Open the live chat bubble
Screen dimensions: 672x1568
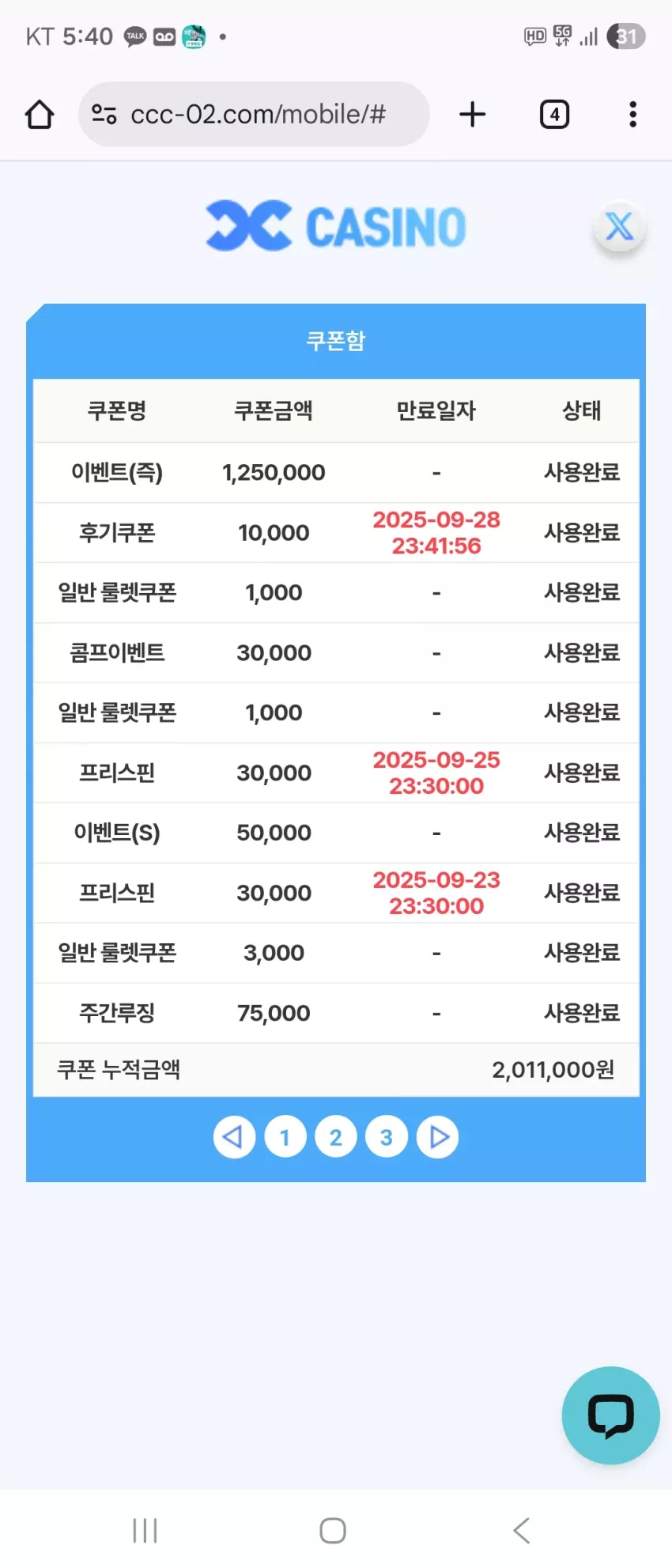(x=610, y=1415)
